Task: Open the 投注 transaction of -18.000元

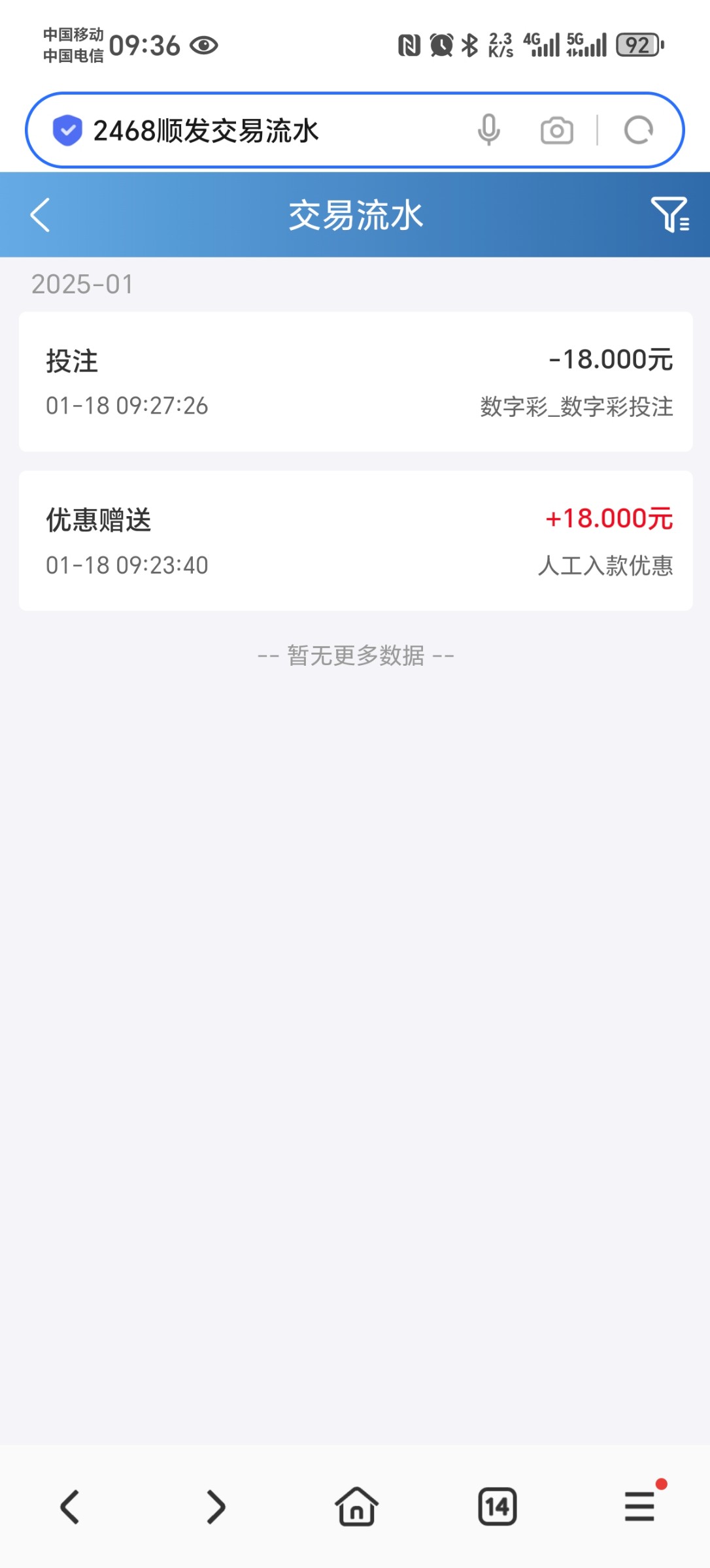Action: click(x=356, y=382)
